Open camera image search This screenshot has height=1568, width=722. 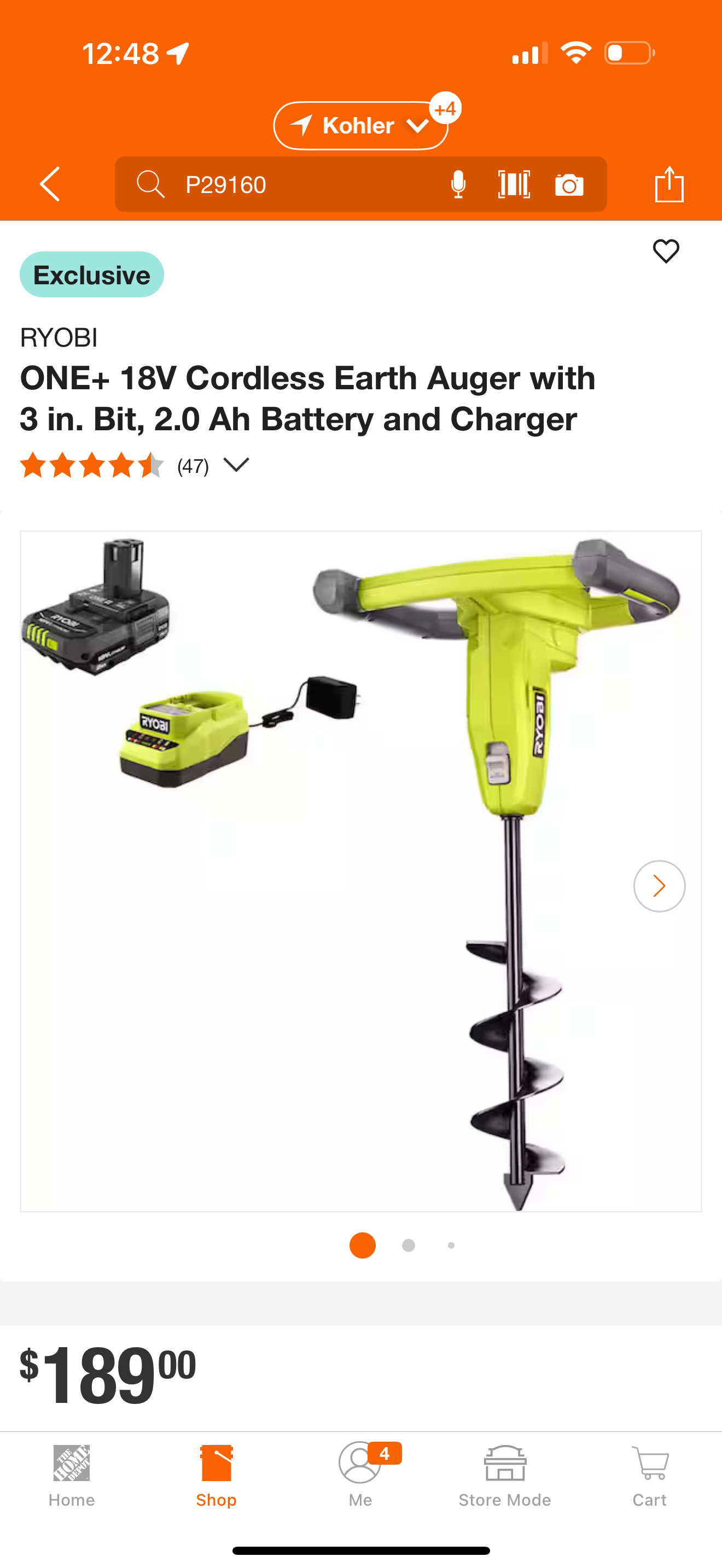(x=569, y=184)
